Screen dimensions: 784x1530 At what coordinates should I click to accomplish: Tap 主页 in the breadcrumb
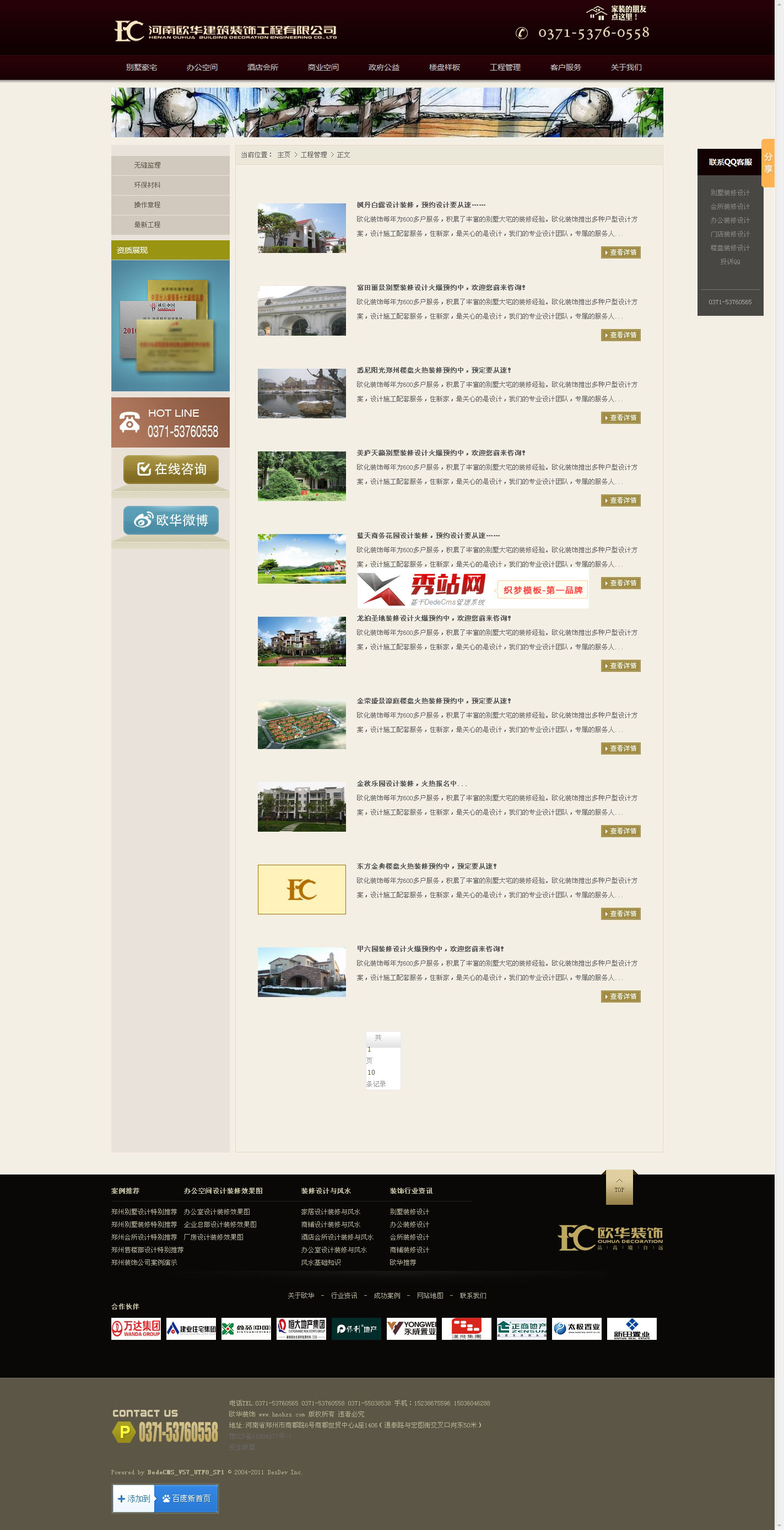click(283, 154)
